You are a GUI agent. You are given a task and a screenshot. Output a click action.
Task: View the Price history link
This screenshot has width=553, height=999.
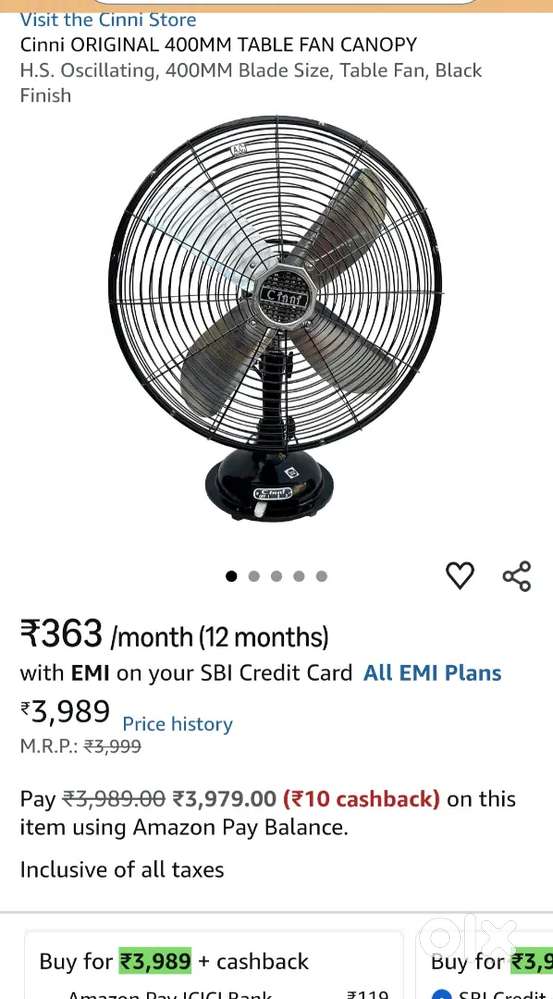click(177, 724)
